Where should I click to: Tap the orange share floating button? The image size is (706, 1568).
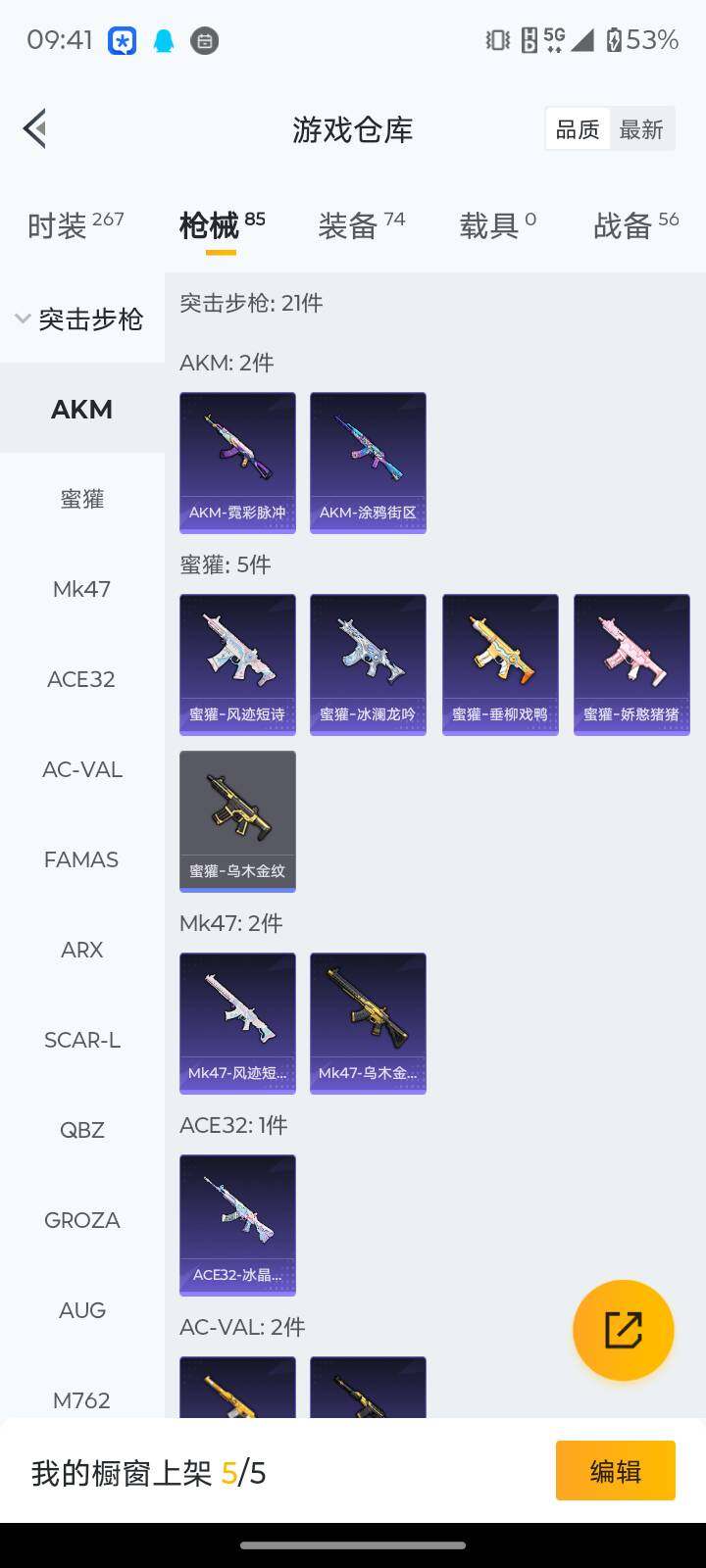624,1330
